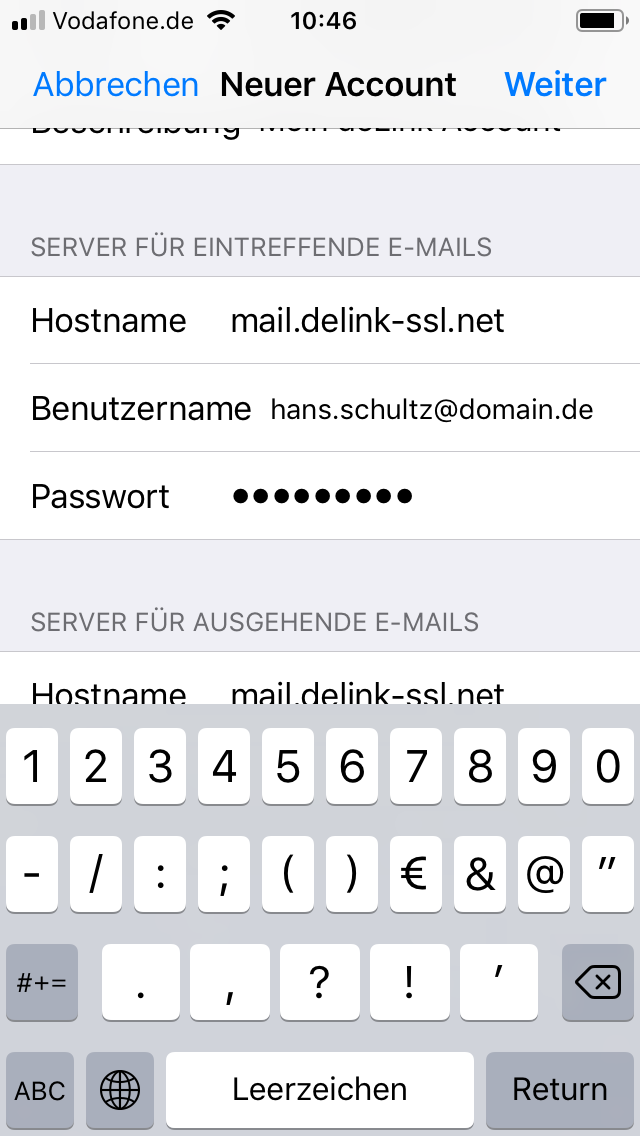Tap the Leerzeichen space bar

[x=320, y=1089]
